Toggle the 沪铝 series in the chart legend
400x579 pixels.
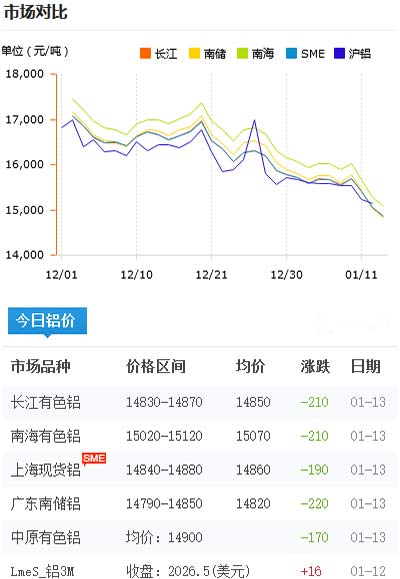pyautogui.click(x=352, y=54)
